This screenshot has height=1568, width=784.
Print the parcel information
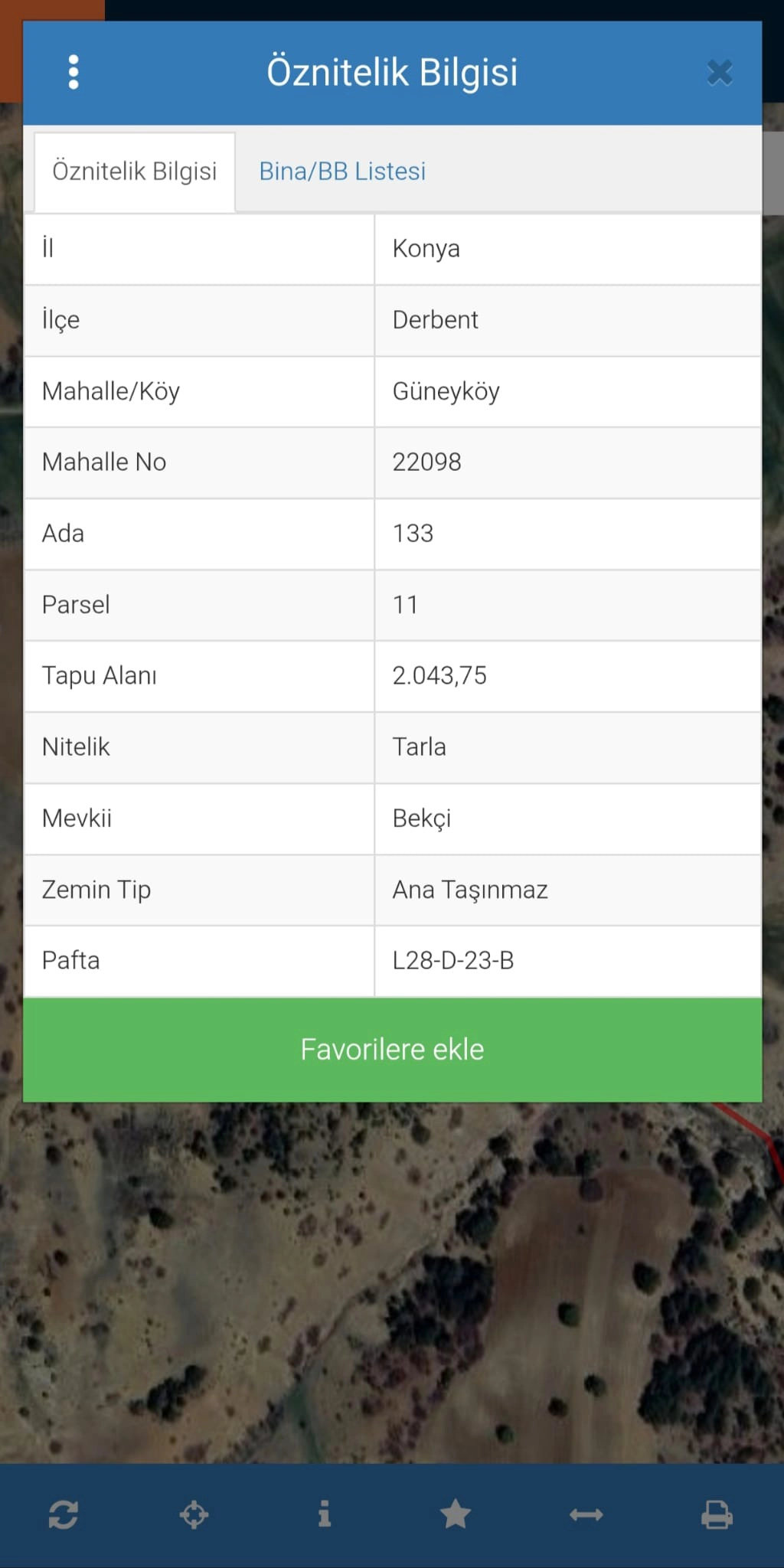click(717, 1514)
